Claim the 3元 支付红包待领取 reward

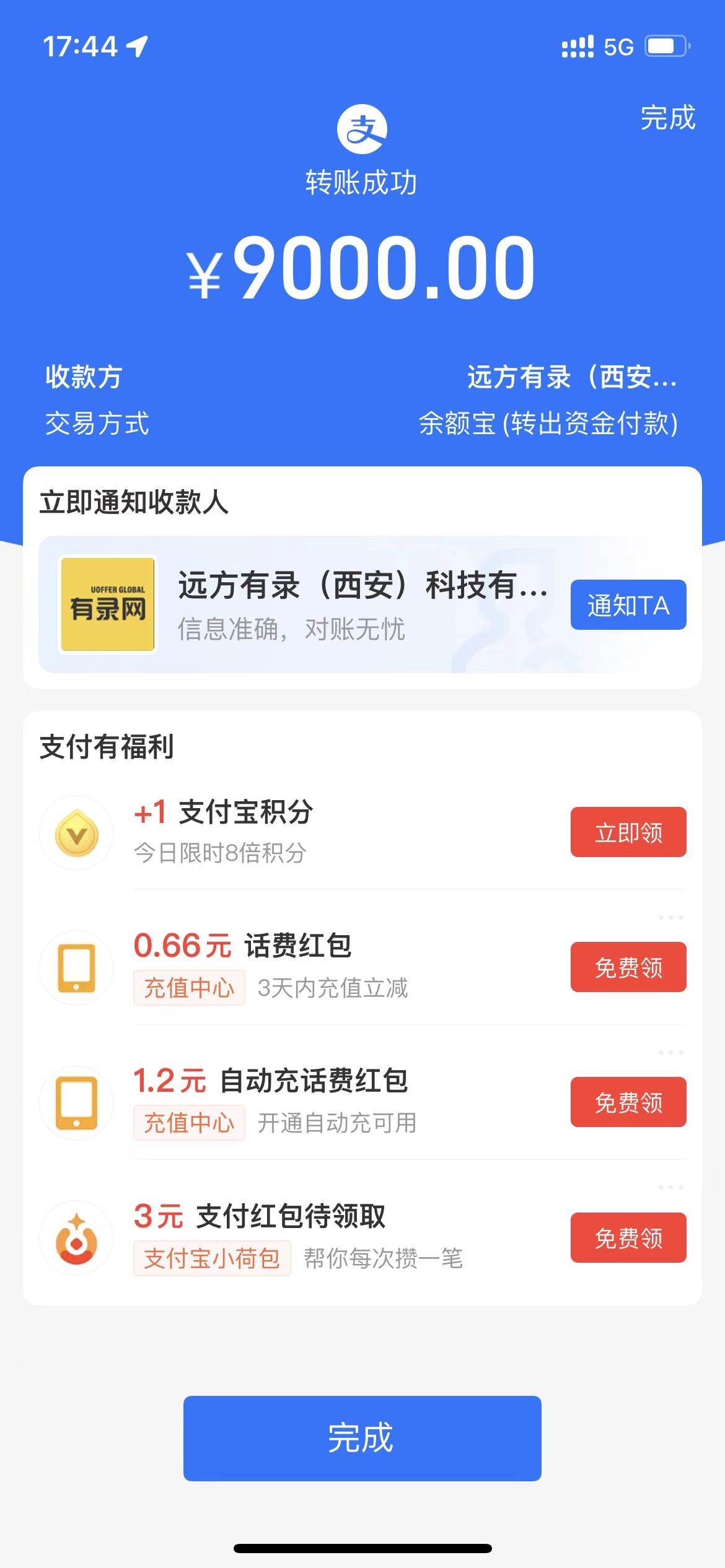(628, 1238)
